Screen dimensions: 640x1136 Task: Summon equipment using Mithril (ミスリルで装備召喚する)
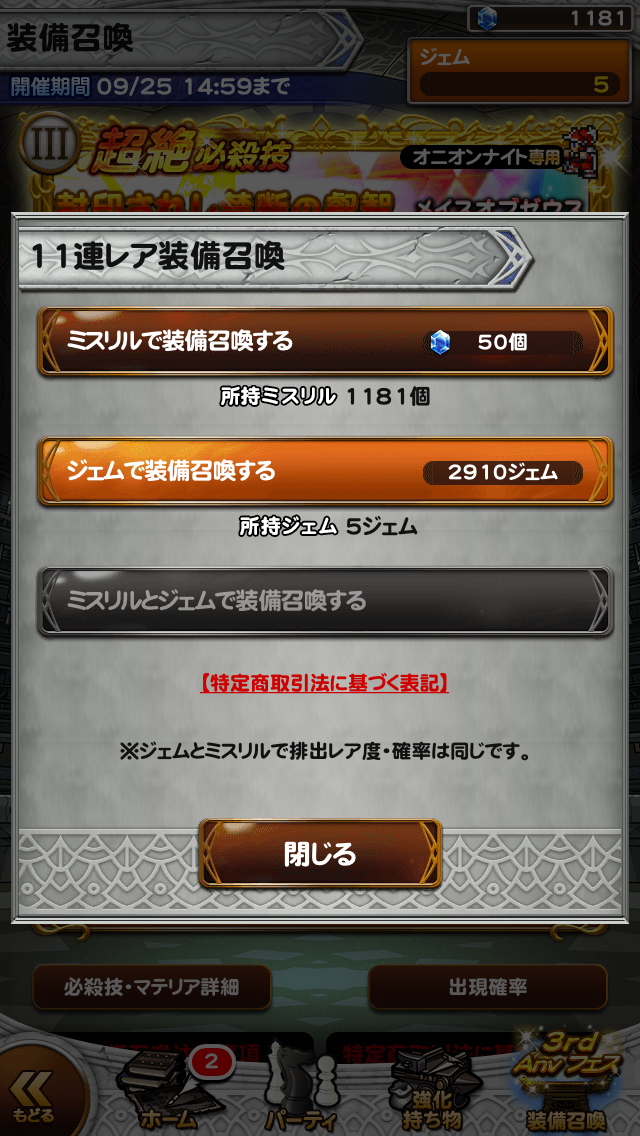coord(325,342)
